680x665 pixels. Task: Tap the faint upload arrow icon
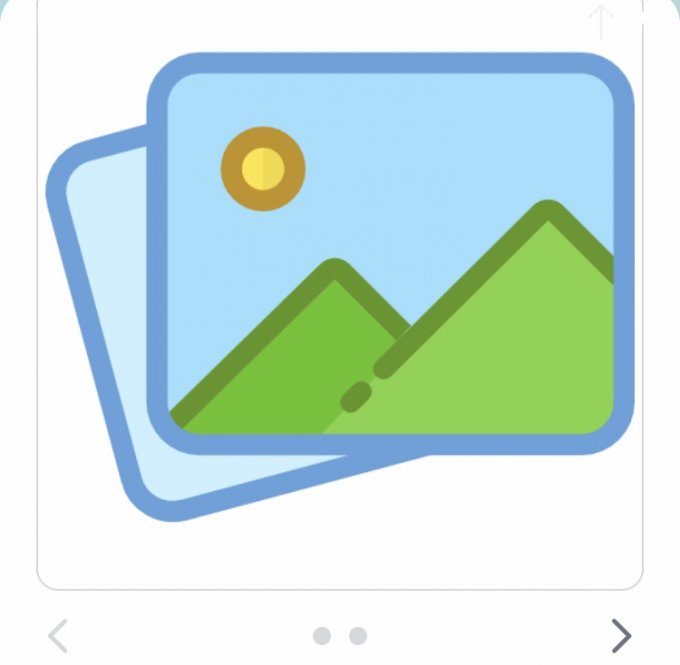(x=599, y=22)
